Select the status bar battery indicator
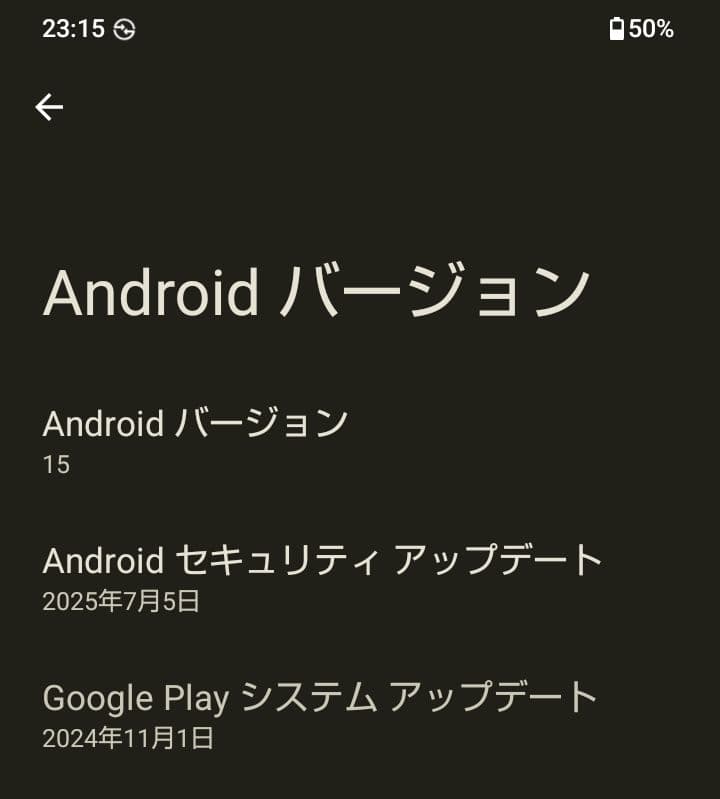The image size is (720, 799). point(617,30)
